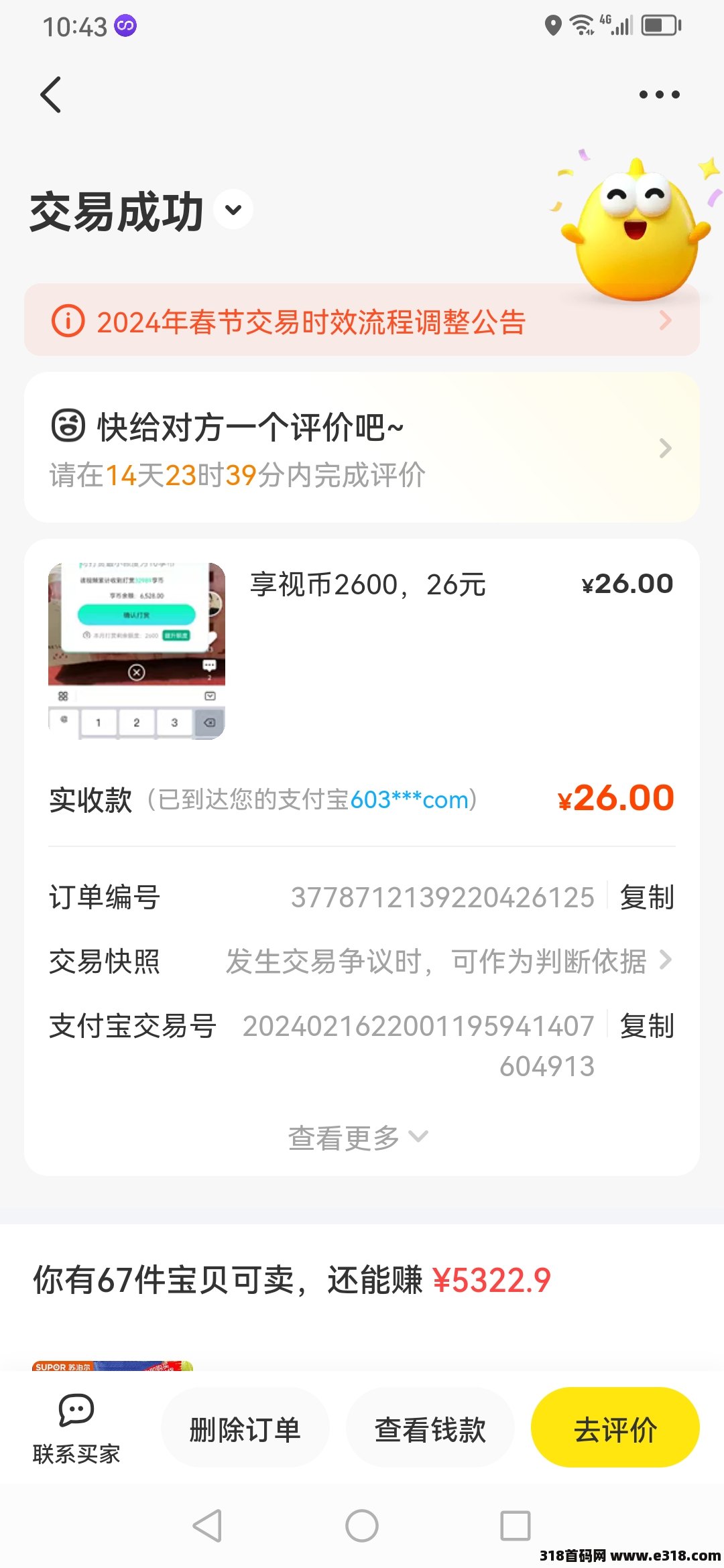Tap 去评价 to leave a review
The height and width of the screenshot is (1568, 724).
615,1429
